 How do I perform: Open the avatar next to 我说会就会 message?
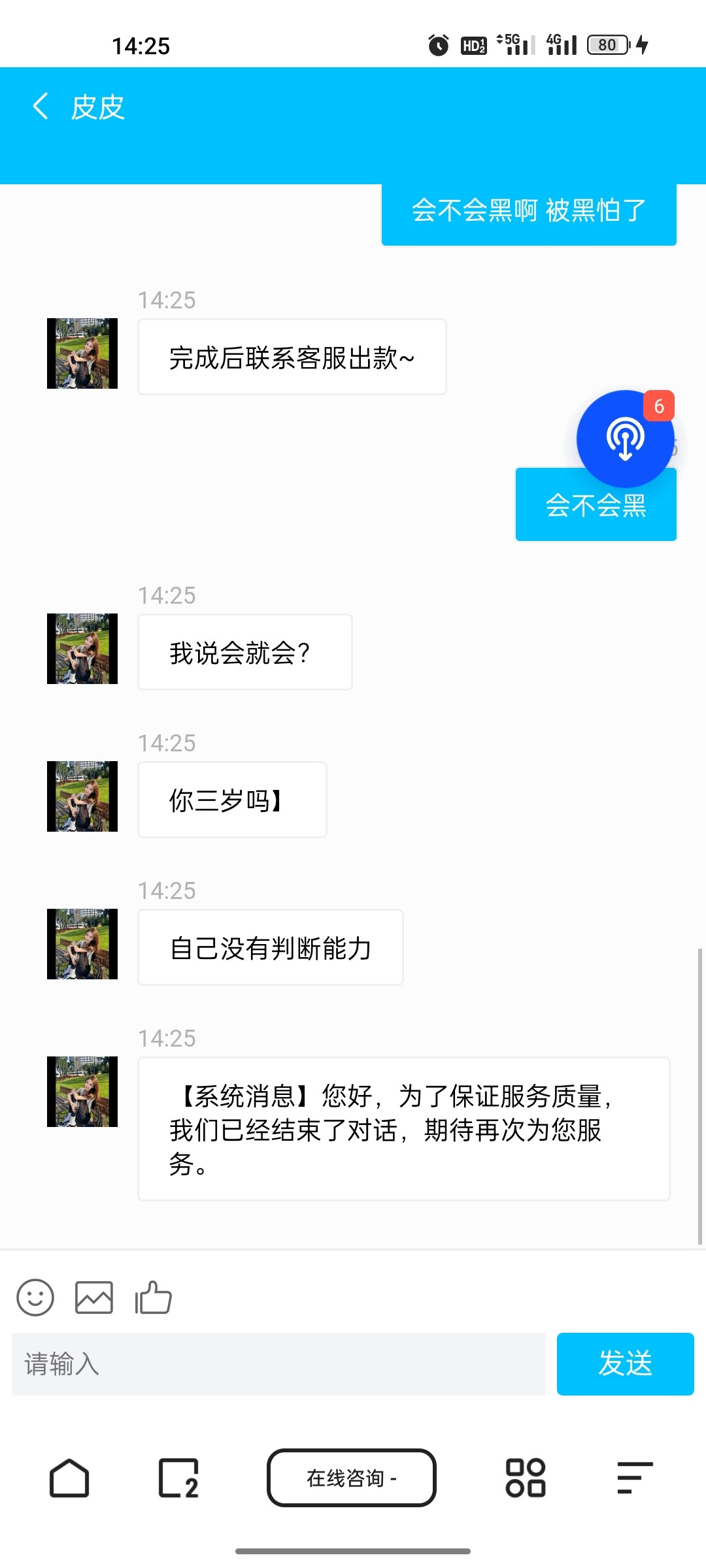coord(81,651)
